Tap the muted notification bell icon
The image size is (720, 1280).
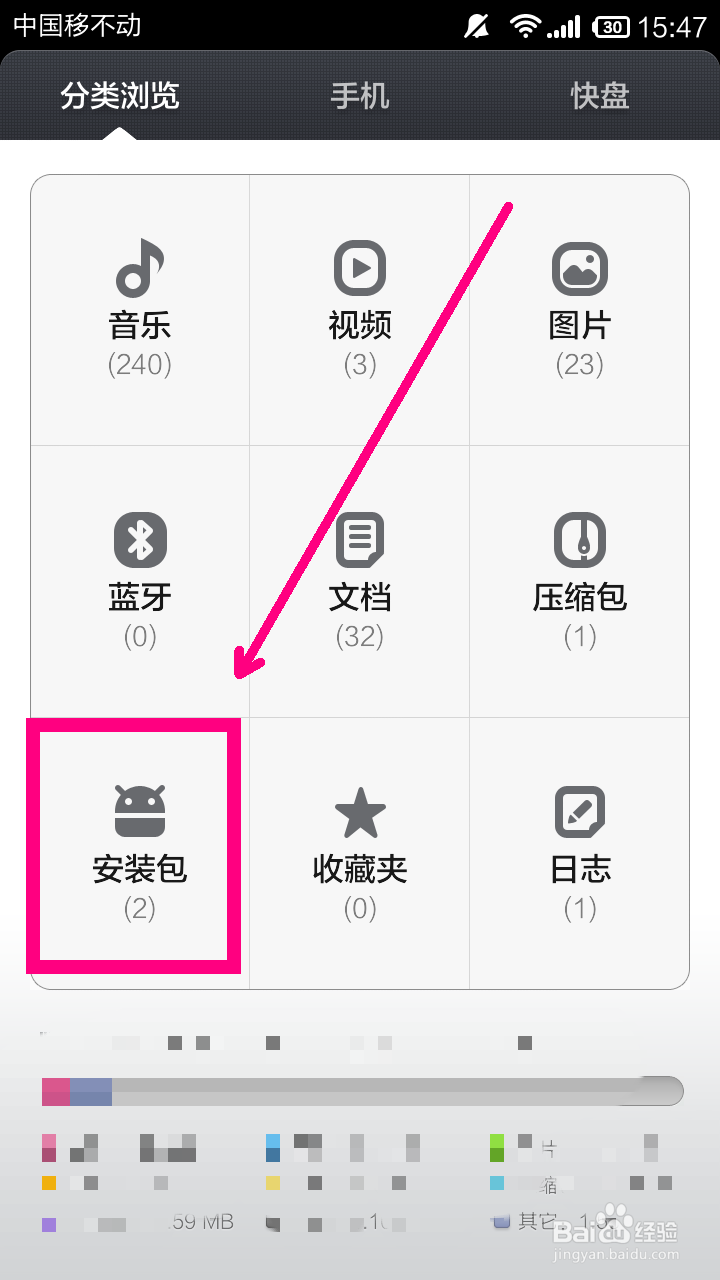(x=475, y=25)
